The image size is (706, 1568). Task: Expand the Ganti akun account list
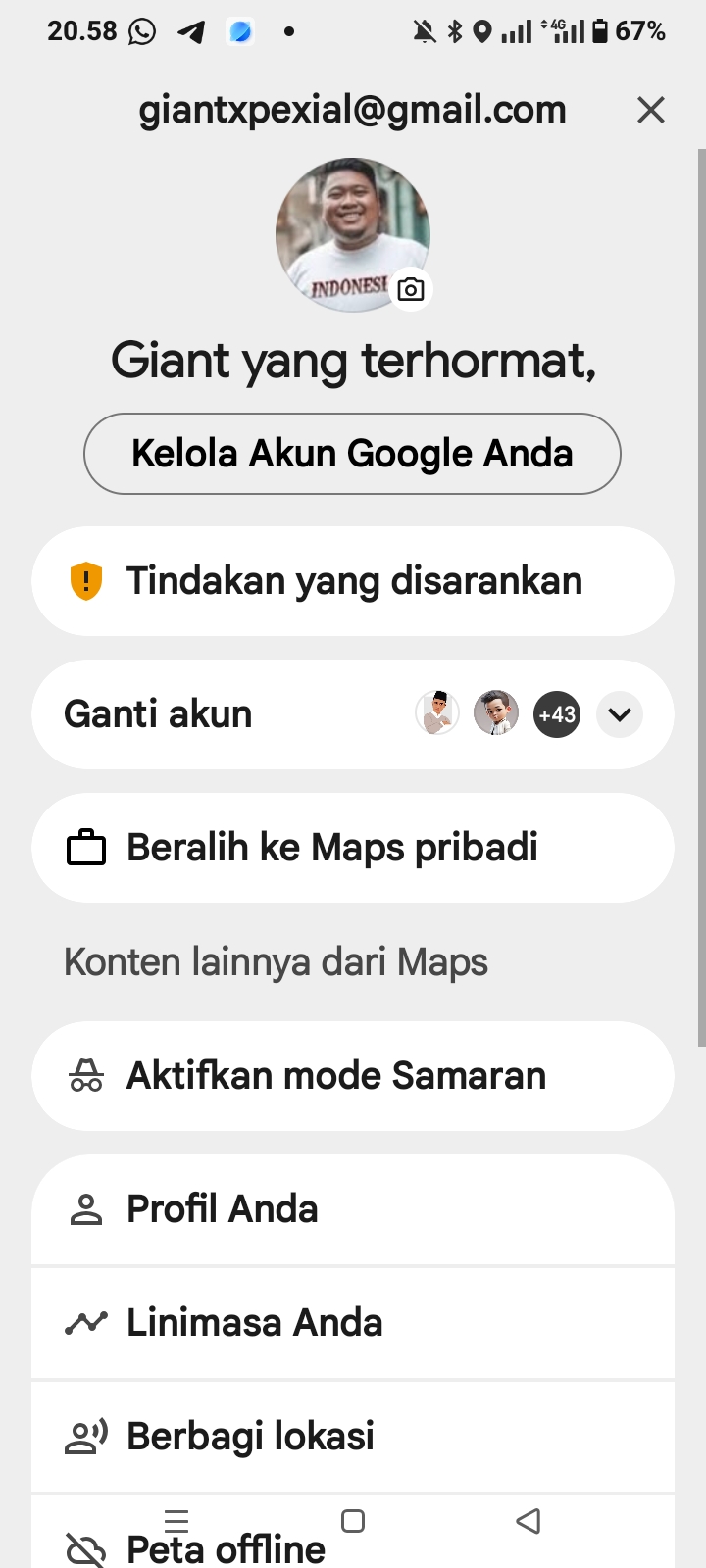click(x=620, y=714)
